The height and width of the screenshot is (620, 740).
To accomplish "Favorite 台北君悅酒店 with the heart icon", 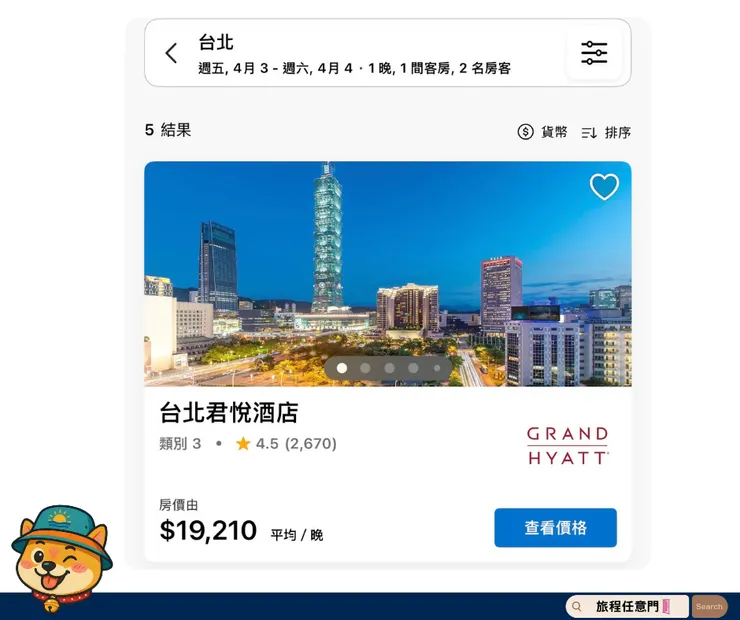I will pos(604,187).
